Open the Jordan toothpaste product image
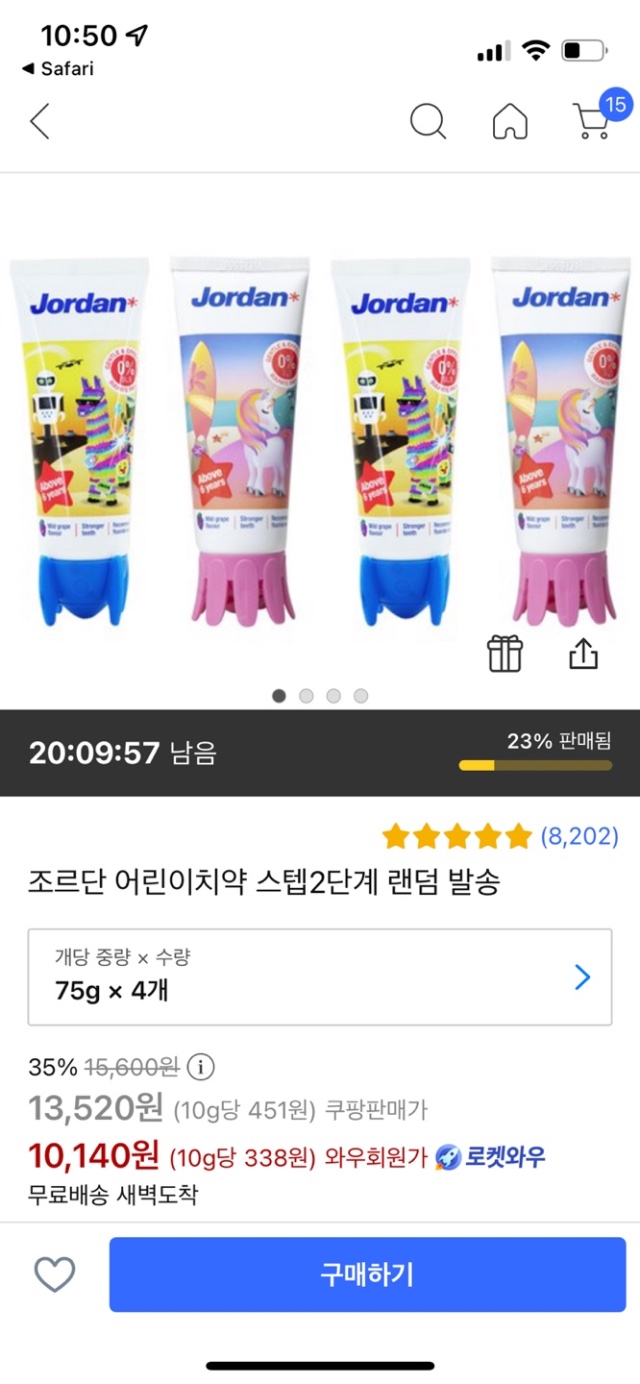 click(x=320, y=440)
